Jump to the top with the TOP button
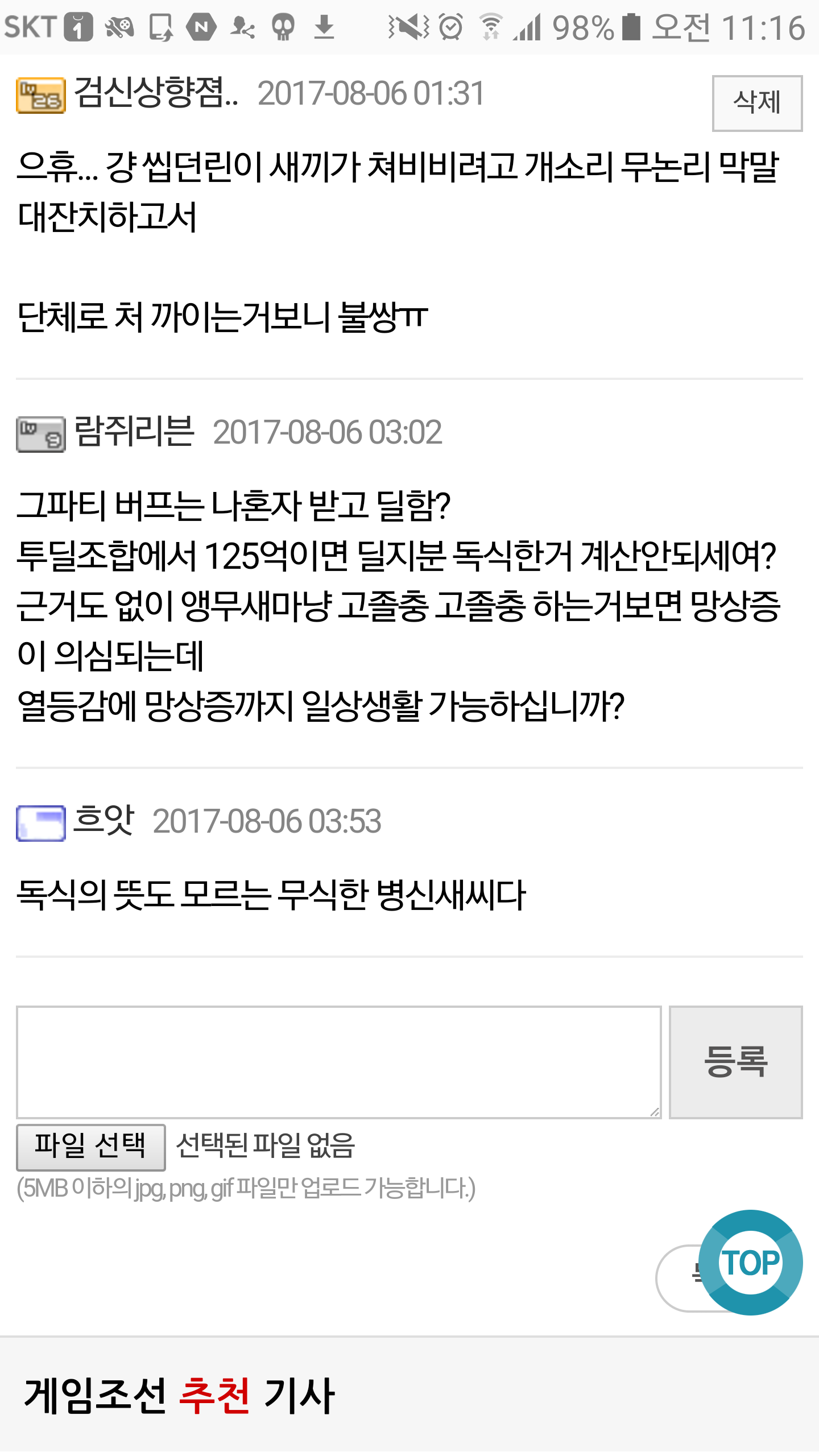This screenshot has width=819, height=1456. point(751,1263)
